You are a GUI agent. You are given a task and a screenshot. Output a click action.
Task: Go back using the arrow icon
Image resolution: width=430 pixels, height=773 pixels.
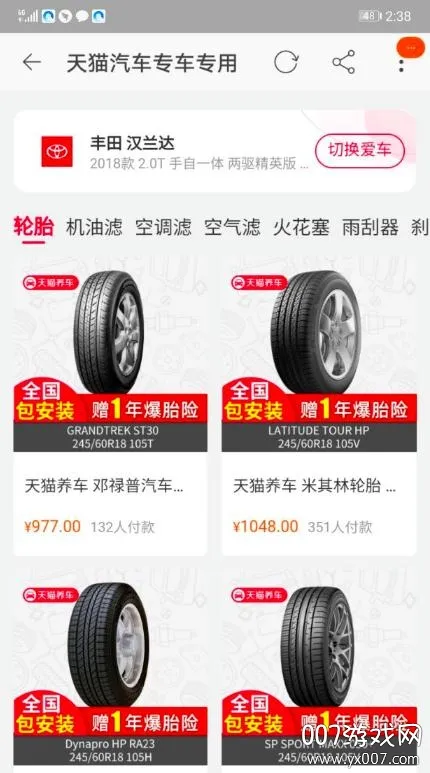(x=32, y=62)
